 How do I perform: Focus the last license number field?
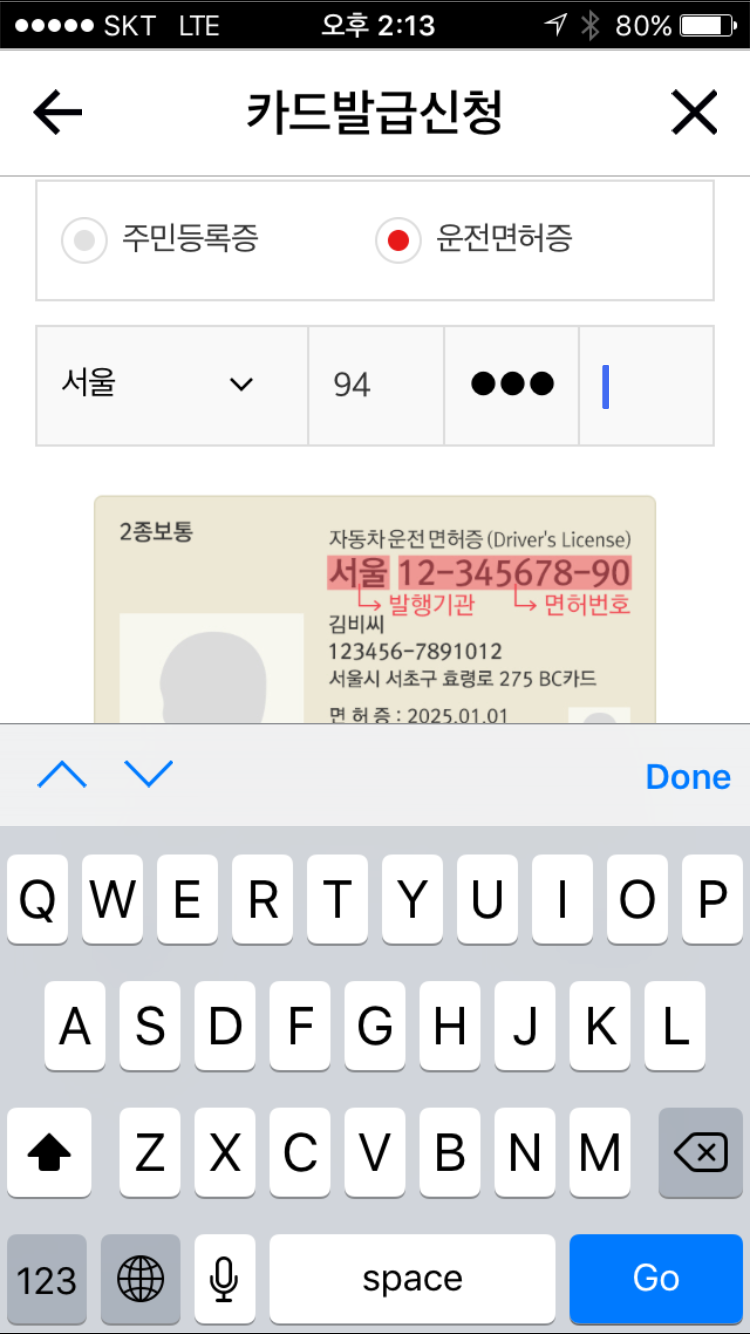click(x=647, y=385)
